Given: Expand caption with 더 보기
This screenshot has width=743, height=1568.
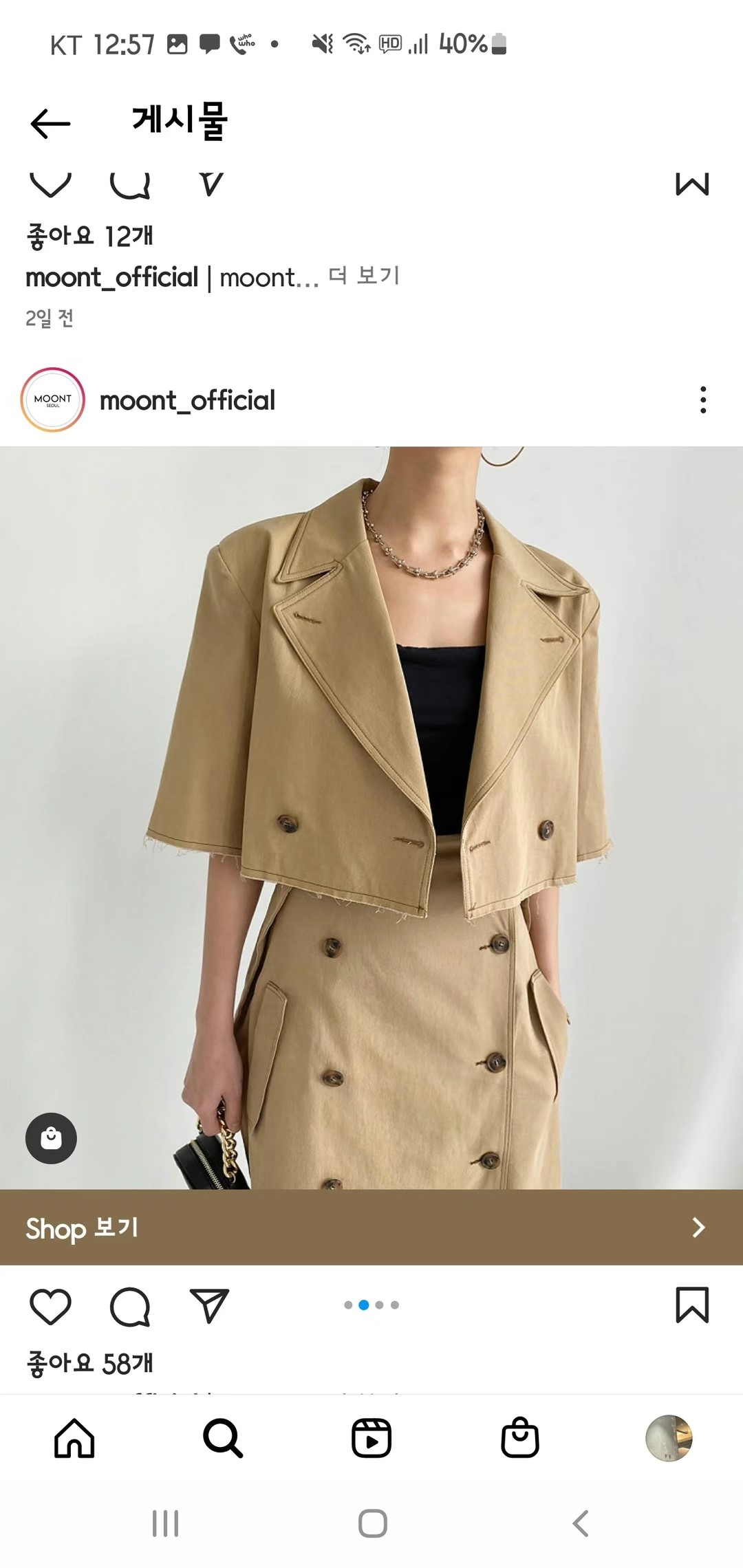Looking at the screenshot, I should click(x=363, y=276).
